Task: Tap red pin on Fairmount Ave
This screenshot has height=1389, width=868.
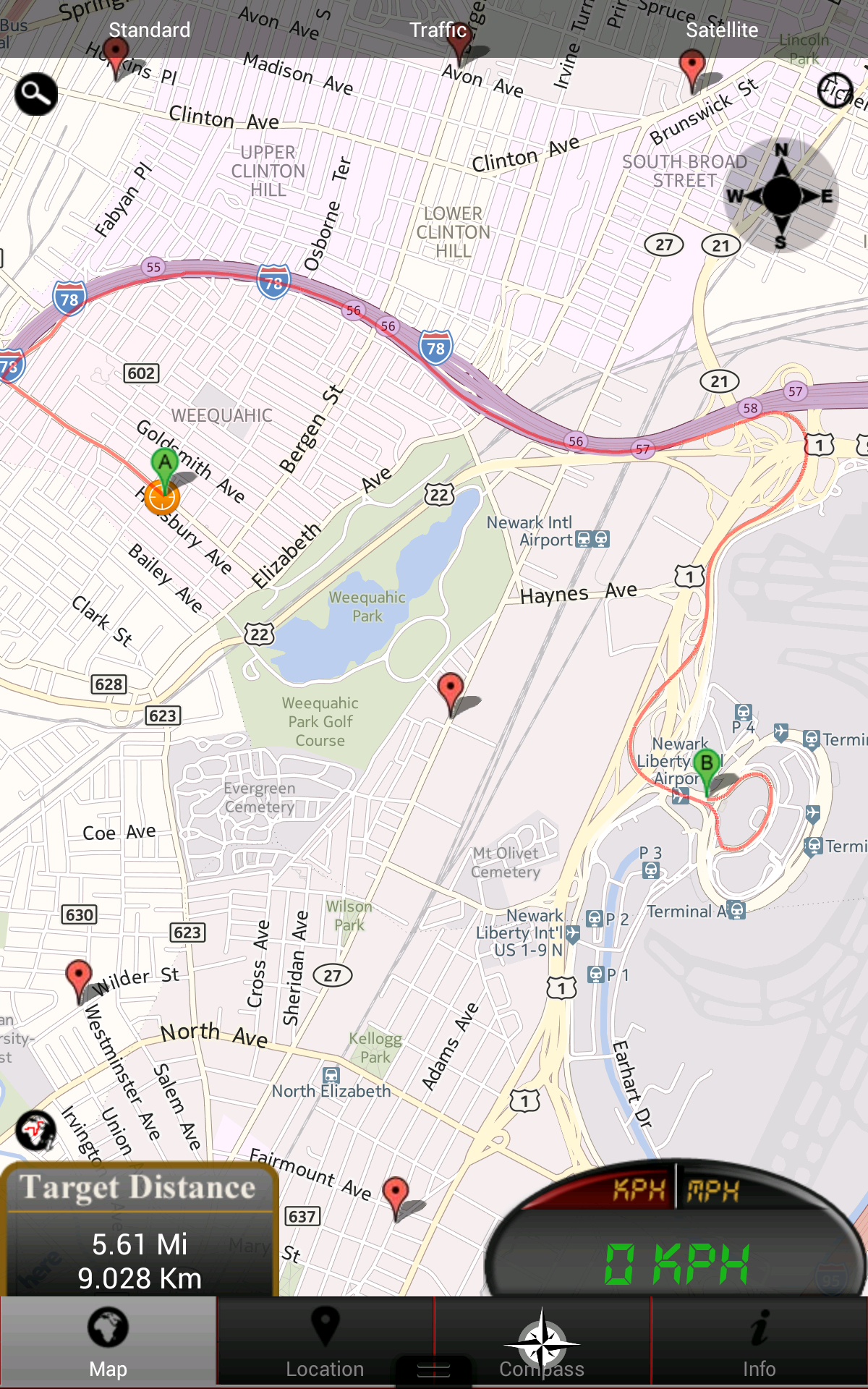Action: tap(395, 1192)
